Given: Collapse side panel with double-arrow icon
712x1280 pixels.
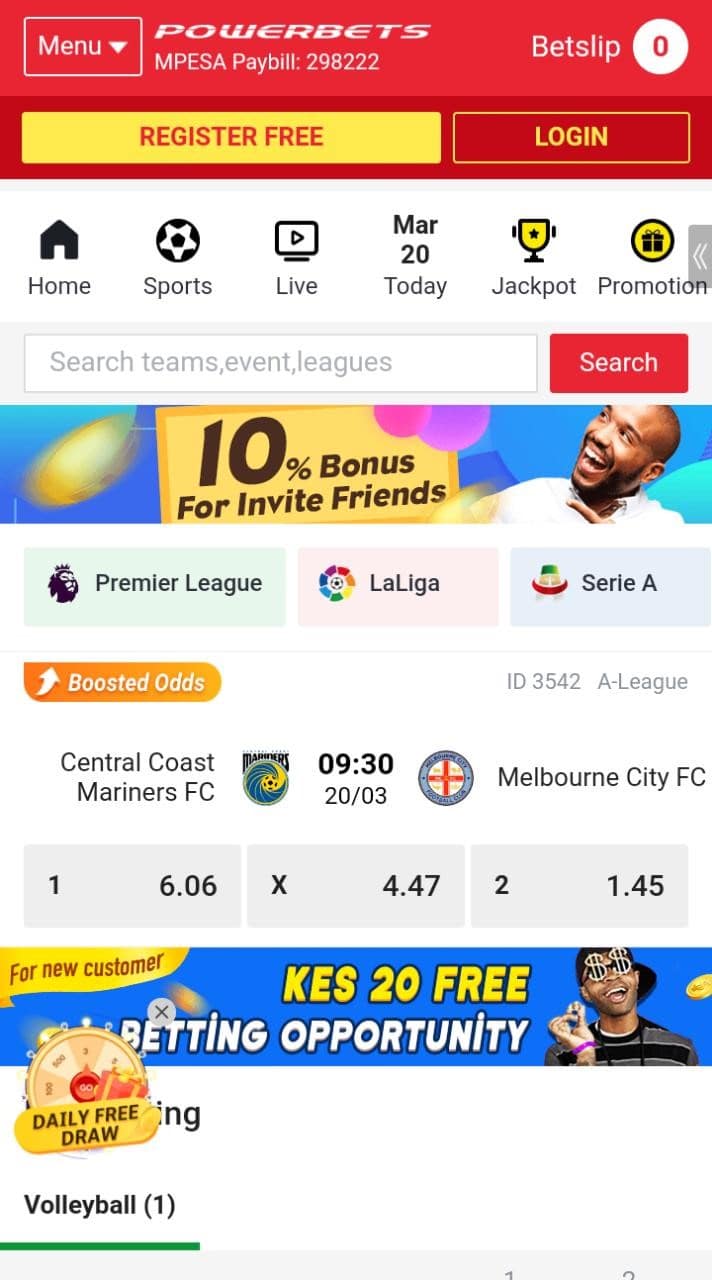Looking at the screenshot, I should click(x=700, y=256).
